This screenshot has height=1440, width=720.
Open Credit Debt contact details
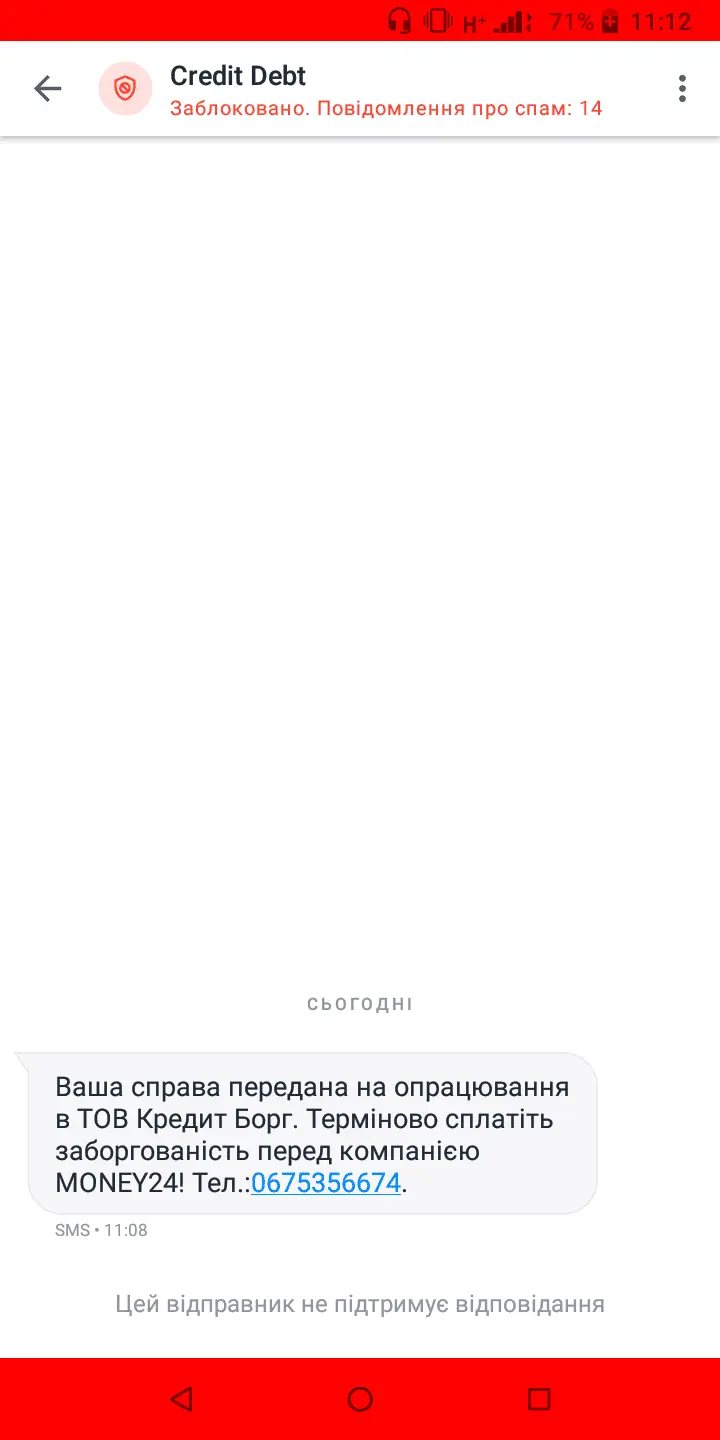coord(238,77)
